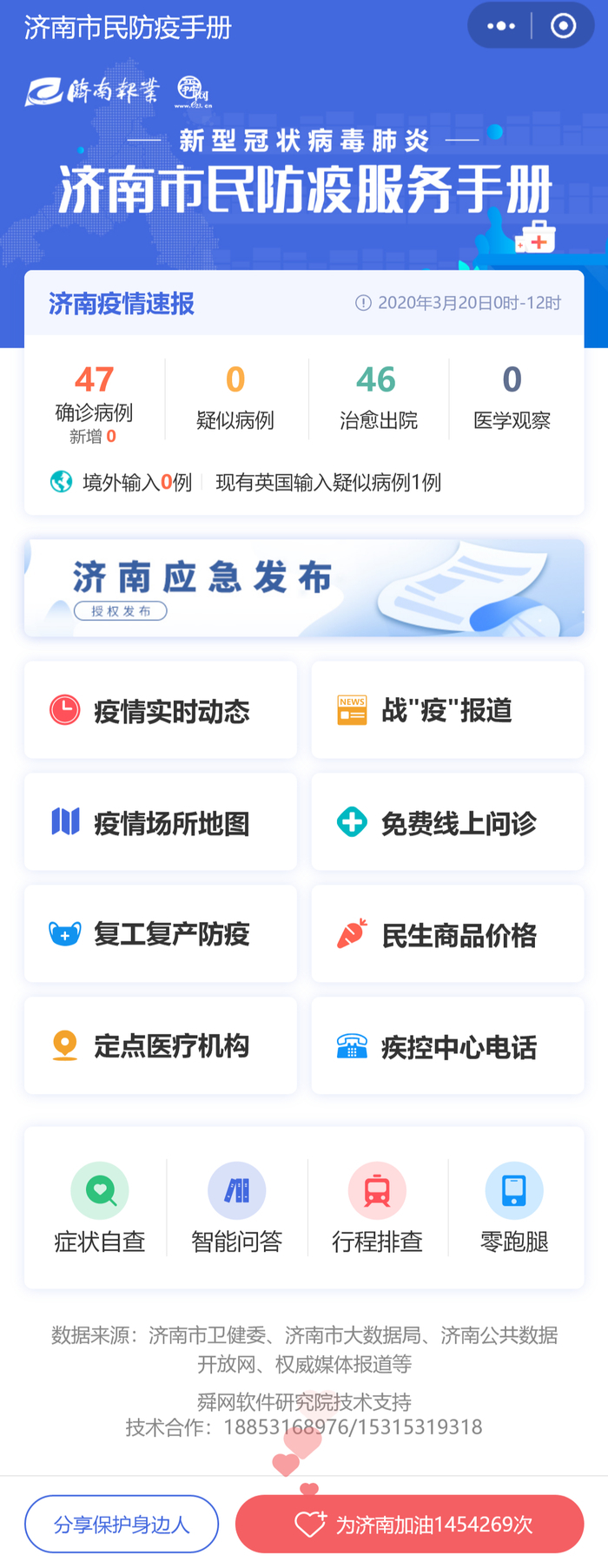Launch 症状自查 tool
608x1568 pixels.
click(x=100, y=1209)
